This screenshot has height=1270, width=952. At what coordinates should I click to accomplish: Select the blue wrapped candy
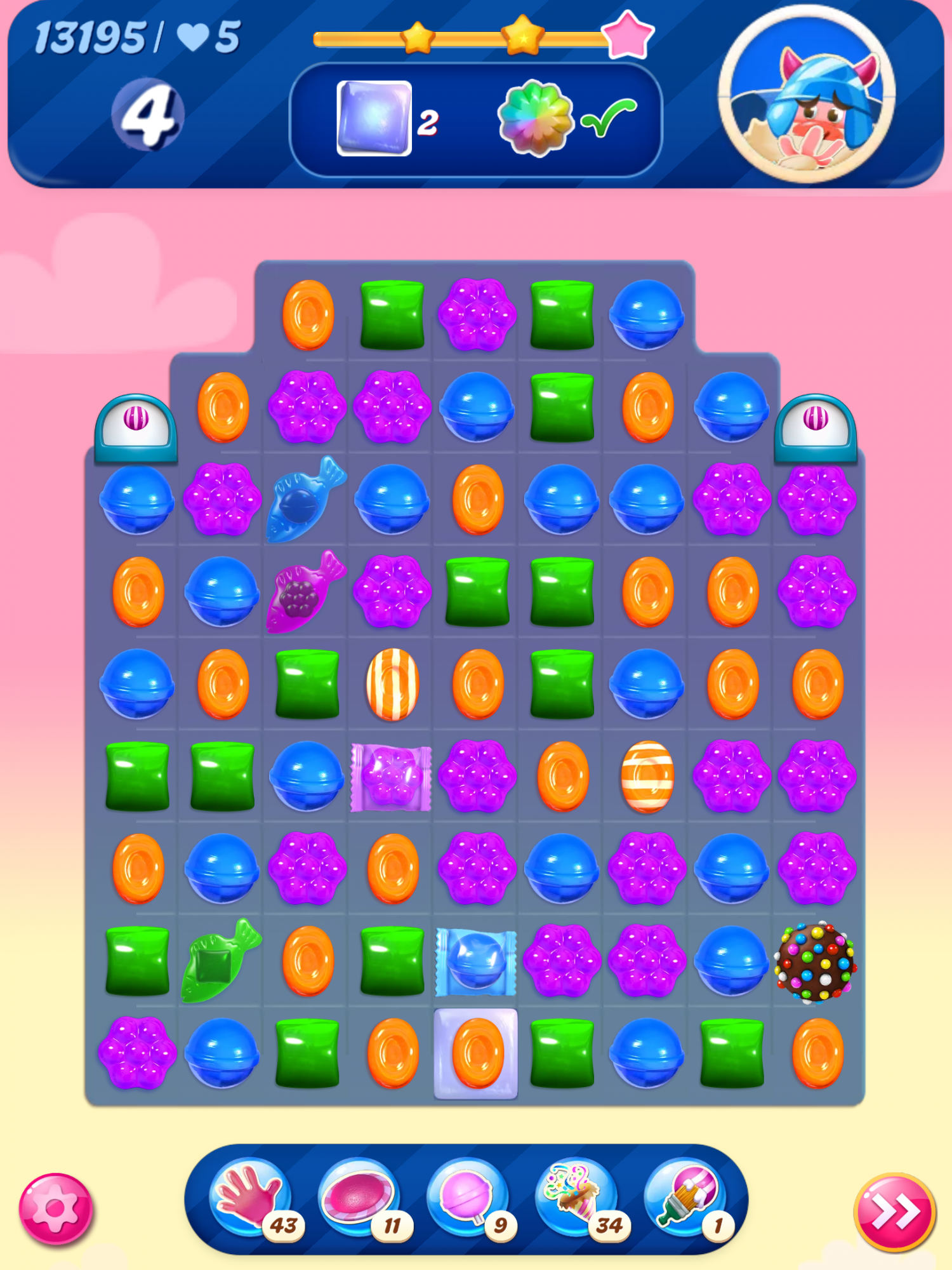point(476,961)
